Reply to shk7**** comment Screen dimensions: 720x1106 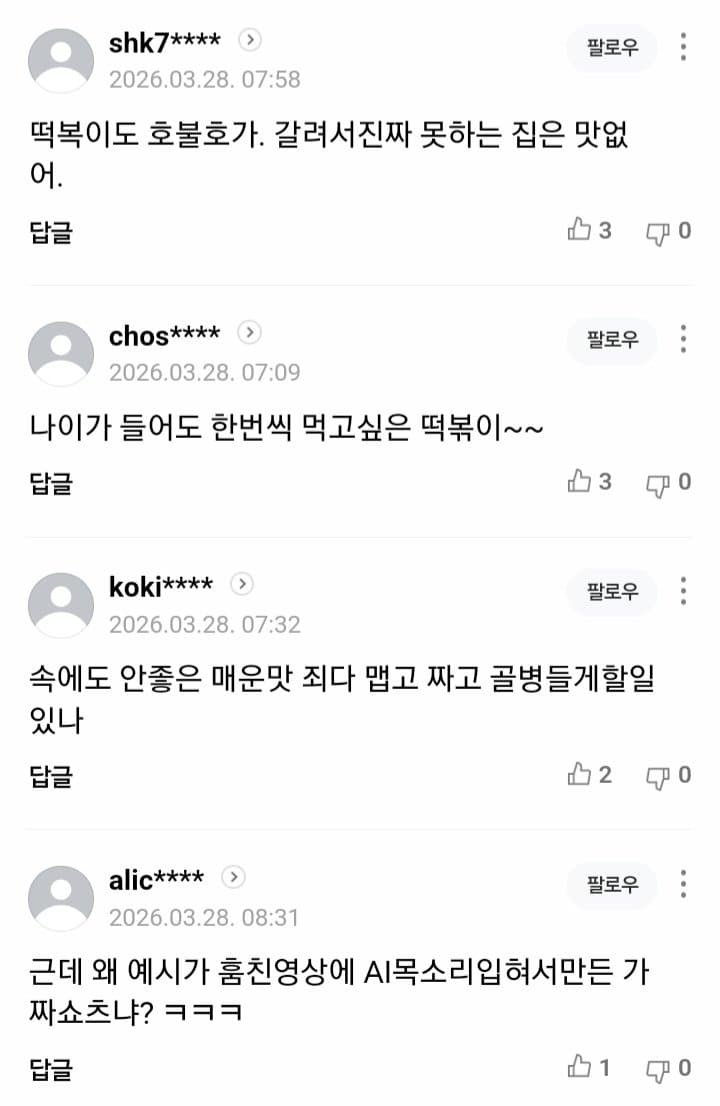[x=51, y=232]
